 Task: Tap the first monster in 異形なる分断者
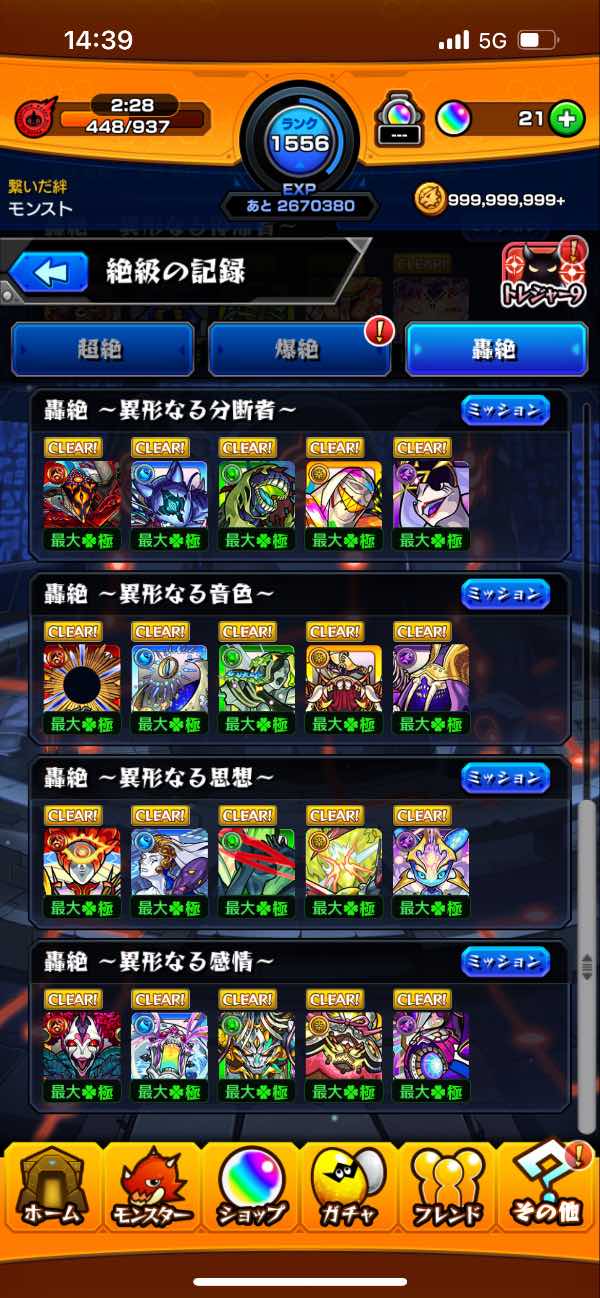pos(81,494)
